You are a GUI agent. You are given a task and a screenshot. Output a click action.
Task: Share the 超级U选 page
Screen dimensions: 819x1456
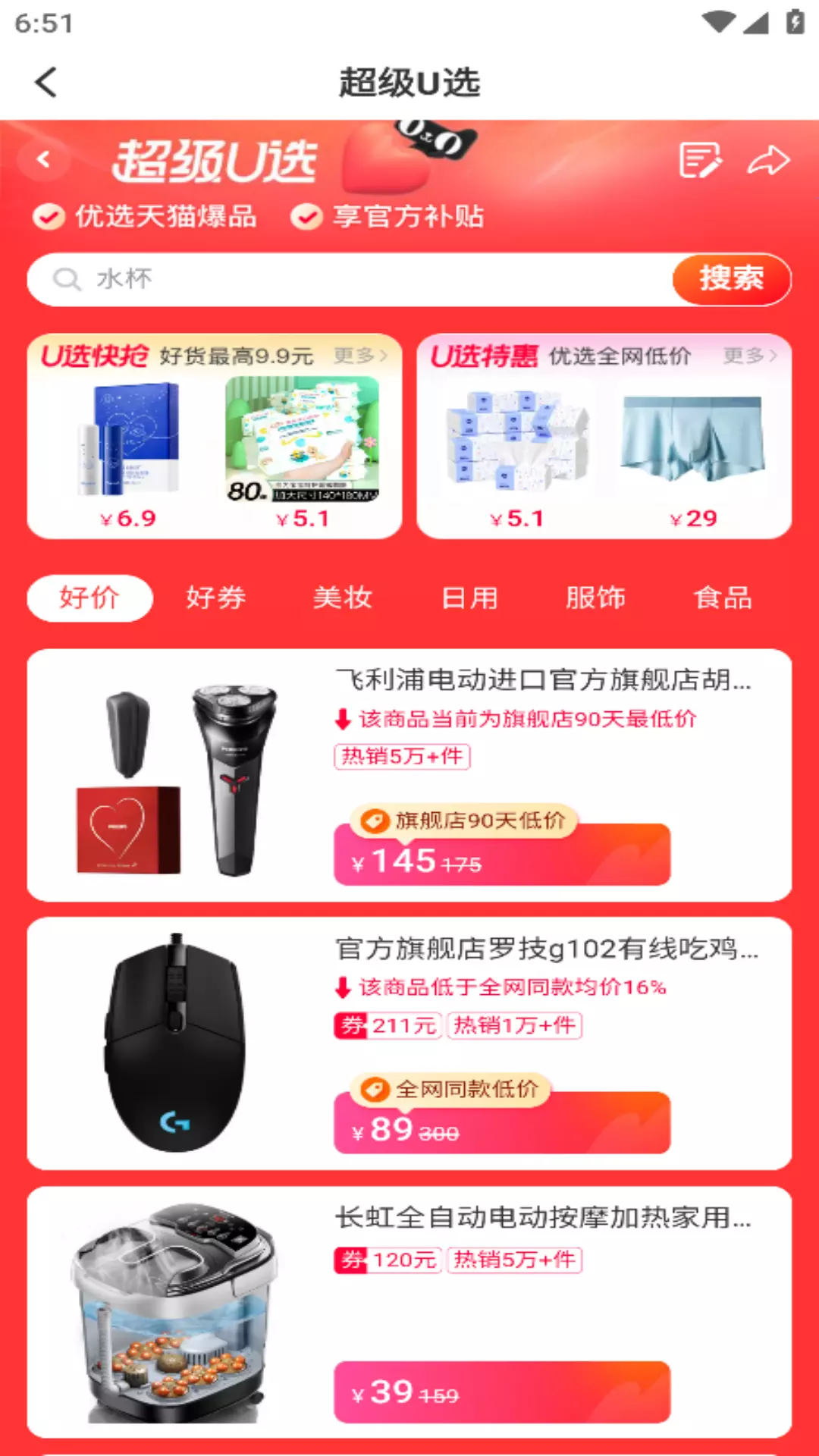(768, 160)
